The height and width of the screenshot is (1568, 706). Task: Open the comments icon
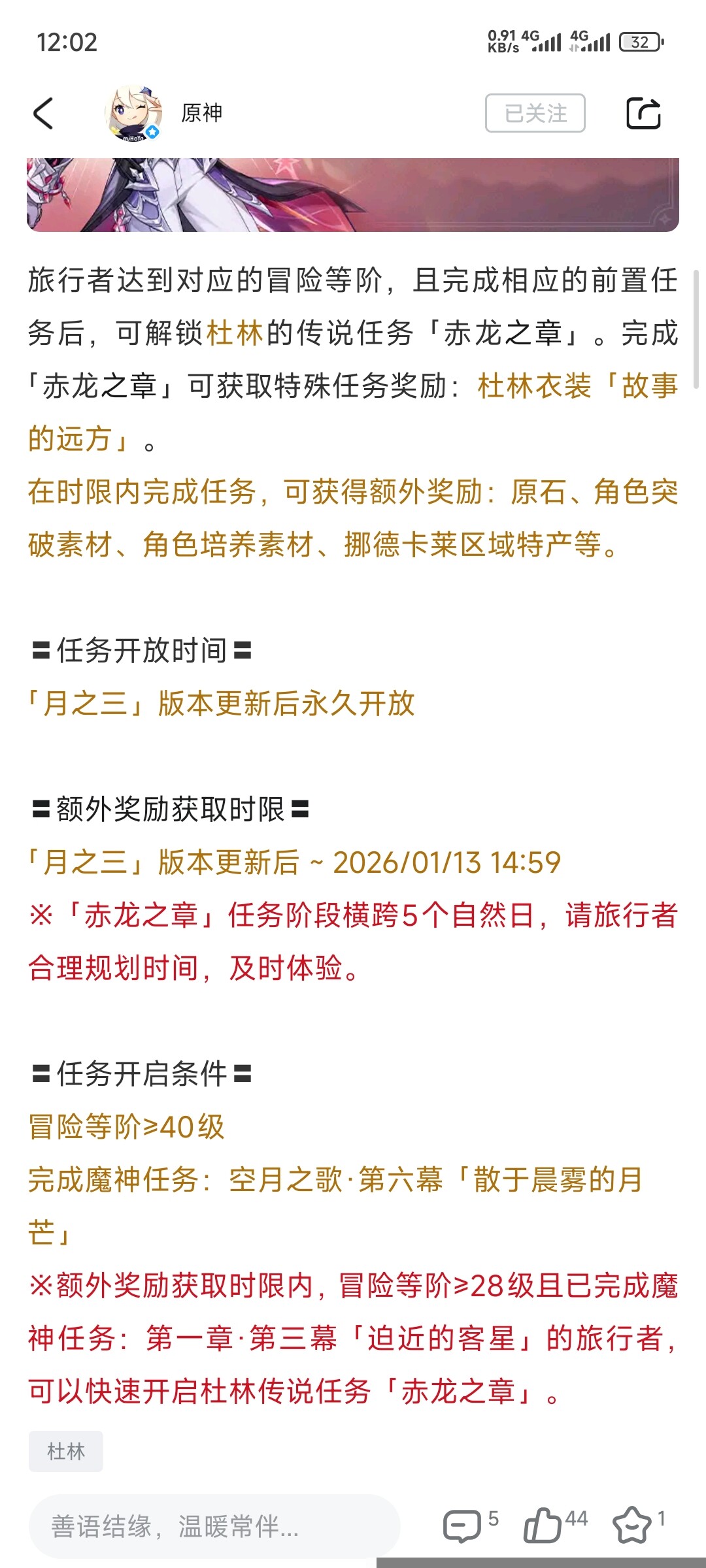[x=462, y=1526]
